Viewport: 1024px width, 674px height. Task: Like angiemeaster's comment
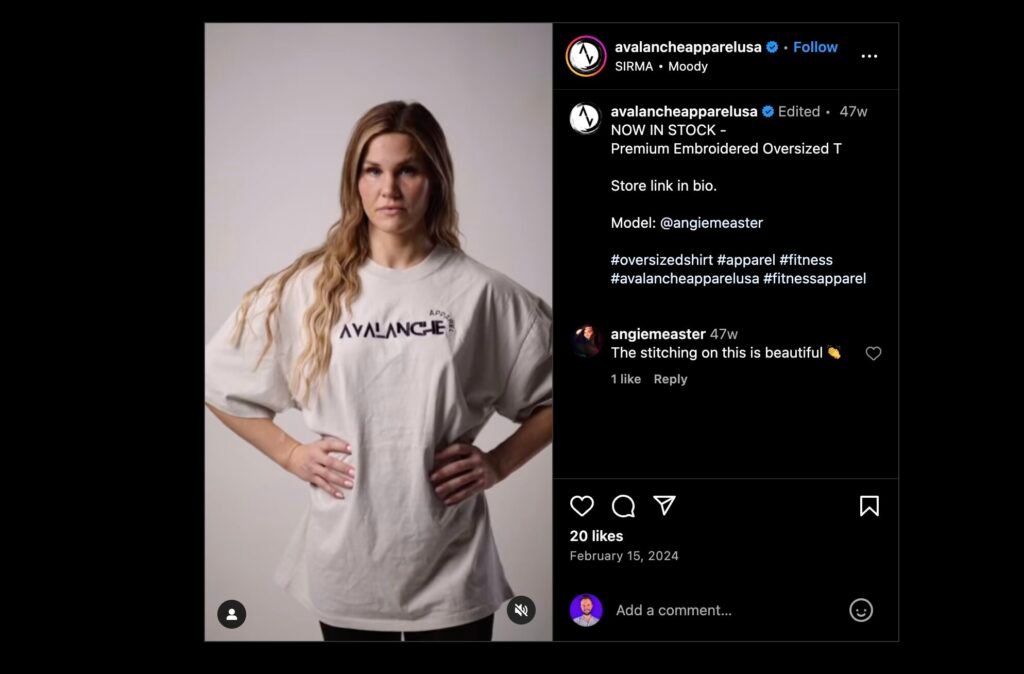click(x=873, y=353)
